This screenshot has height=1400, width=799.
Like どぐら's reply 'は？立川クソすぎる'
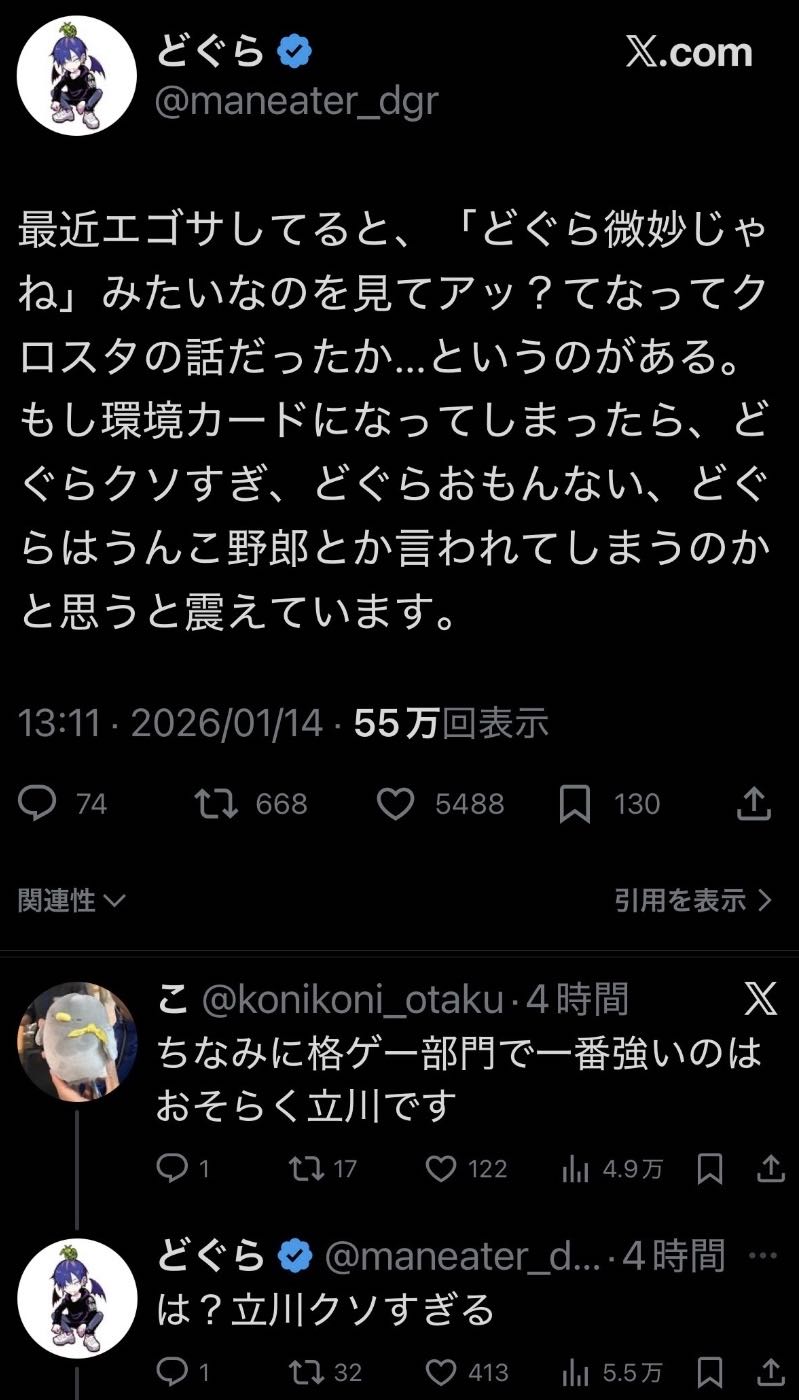[x=439, y=1372]
